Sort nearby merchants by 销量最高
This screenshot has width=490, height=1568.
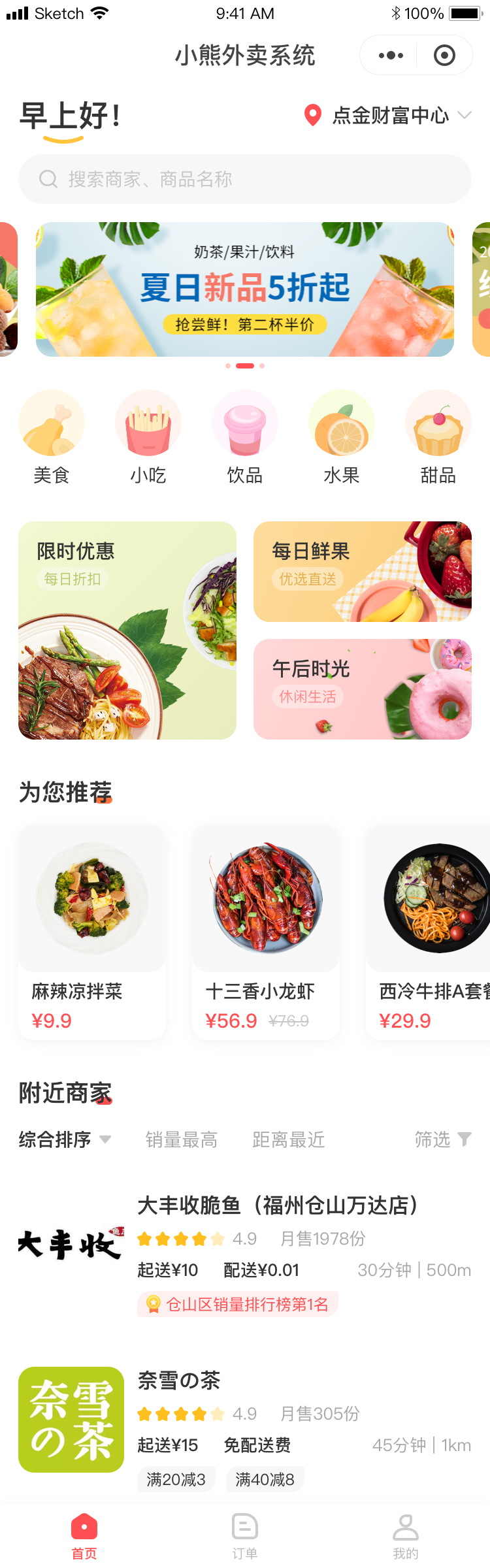[182, 1140]
